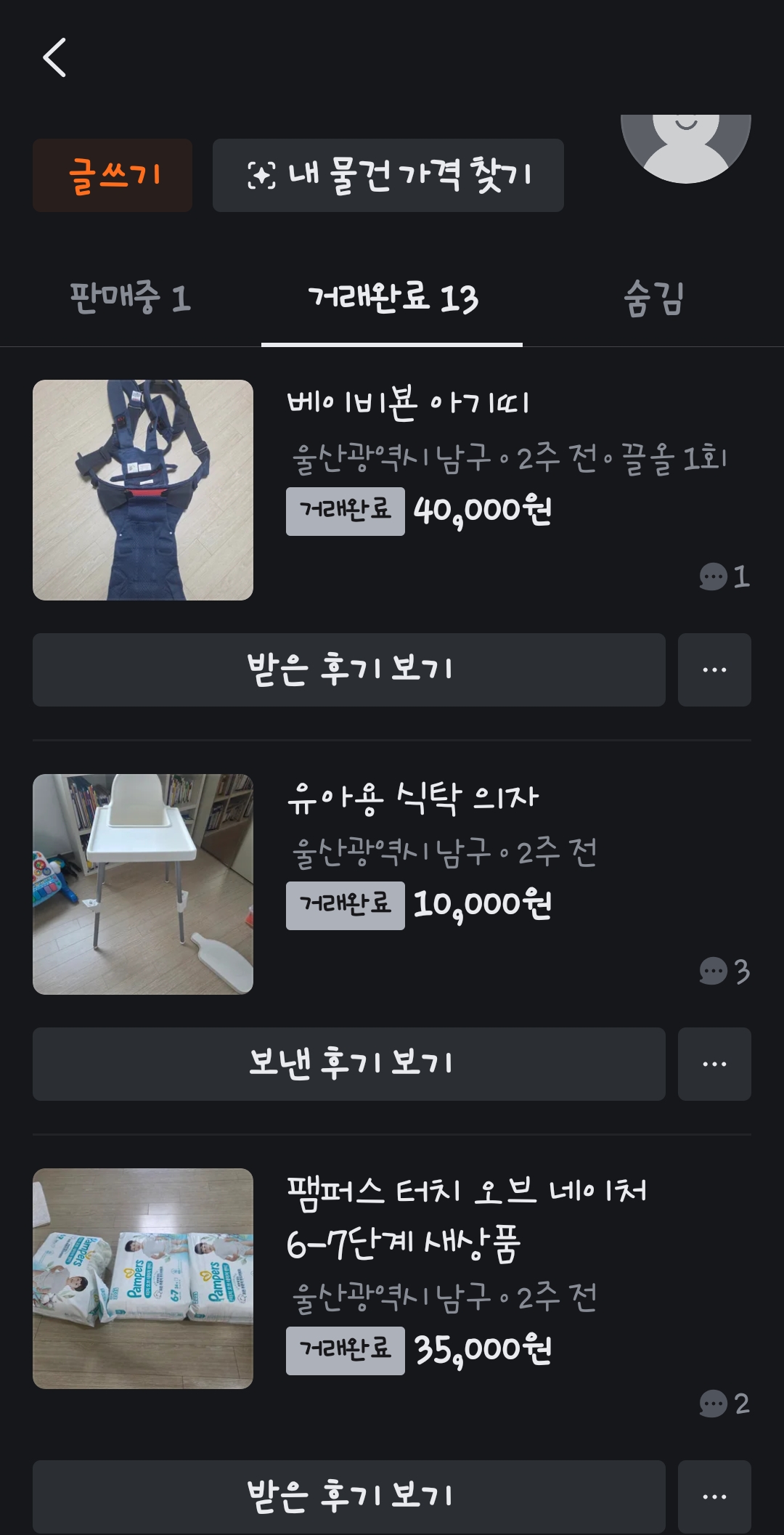Tap the 글쓰기 button
This screenshot has height=1535, width=784.
113,176
